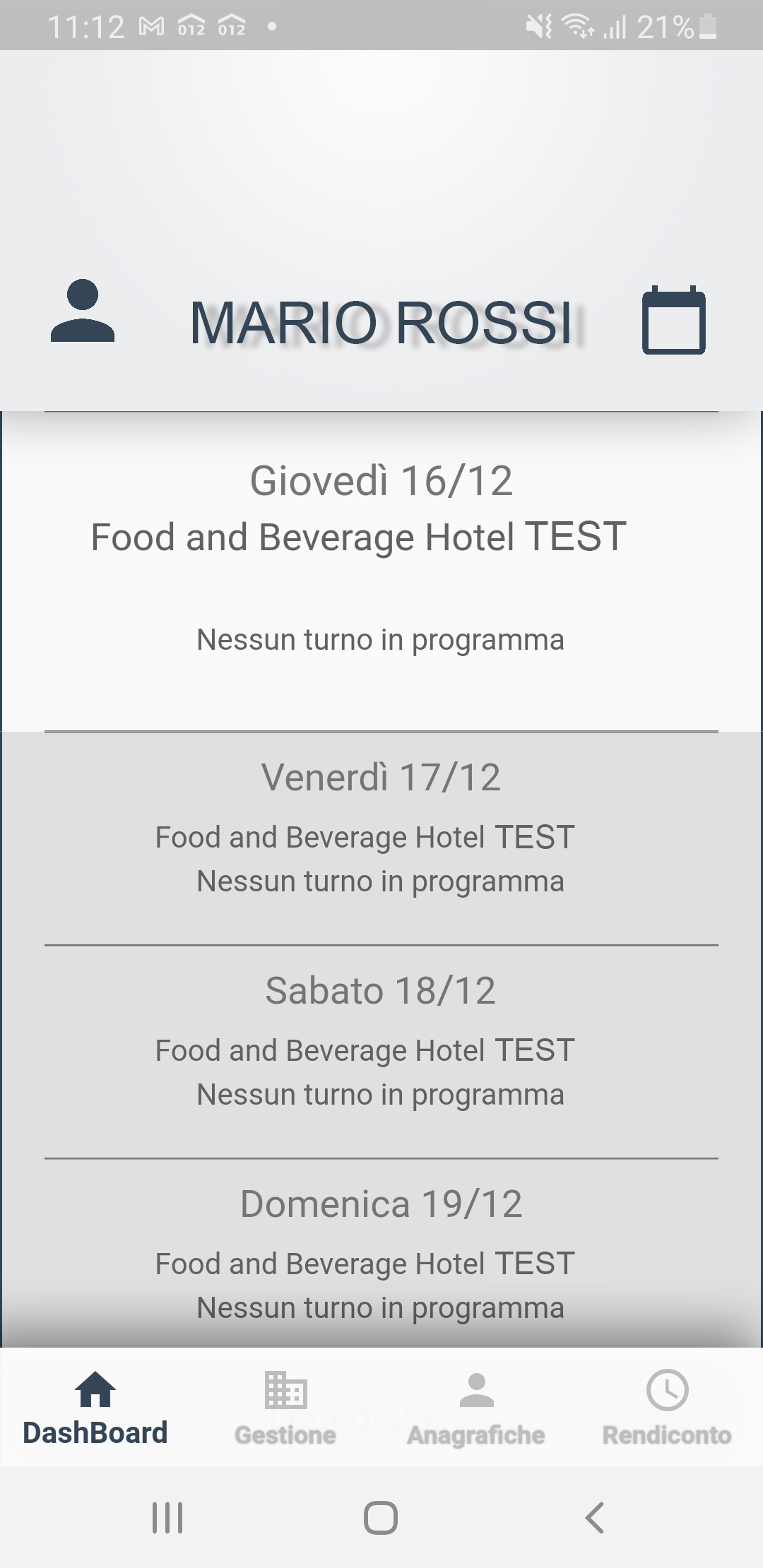Tap the system back button
The image size is (763, 1568).
click(595, 1518)
